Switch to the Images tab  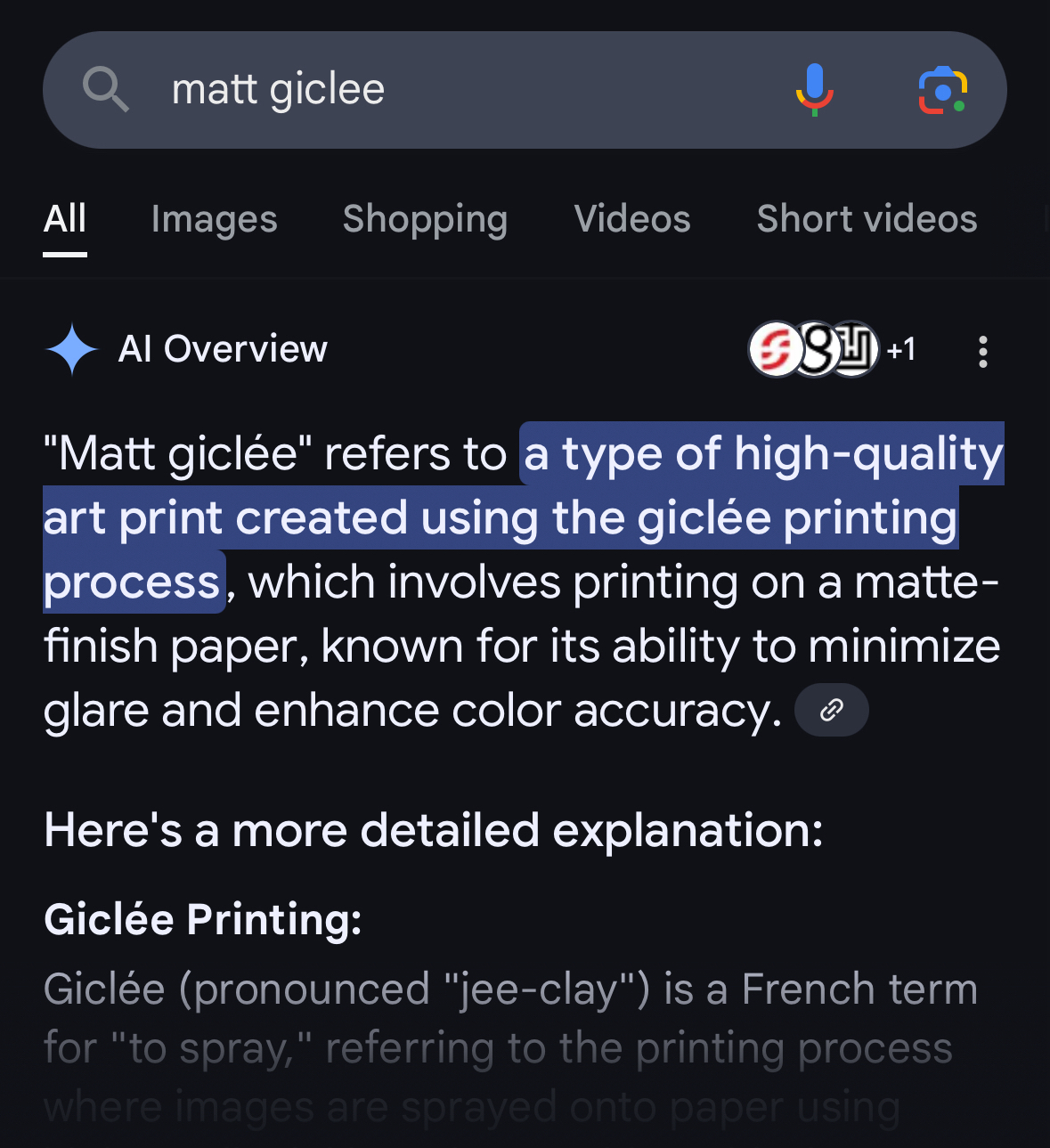pos(214,219)
